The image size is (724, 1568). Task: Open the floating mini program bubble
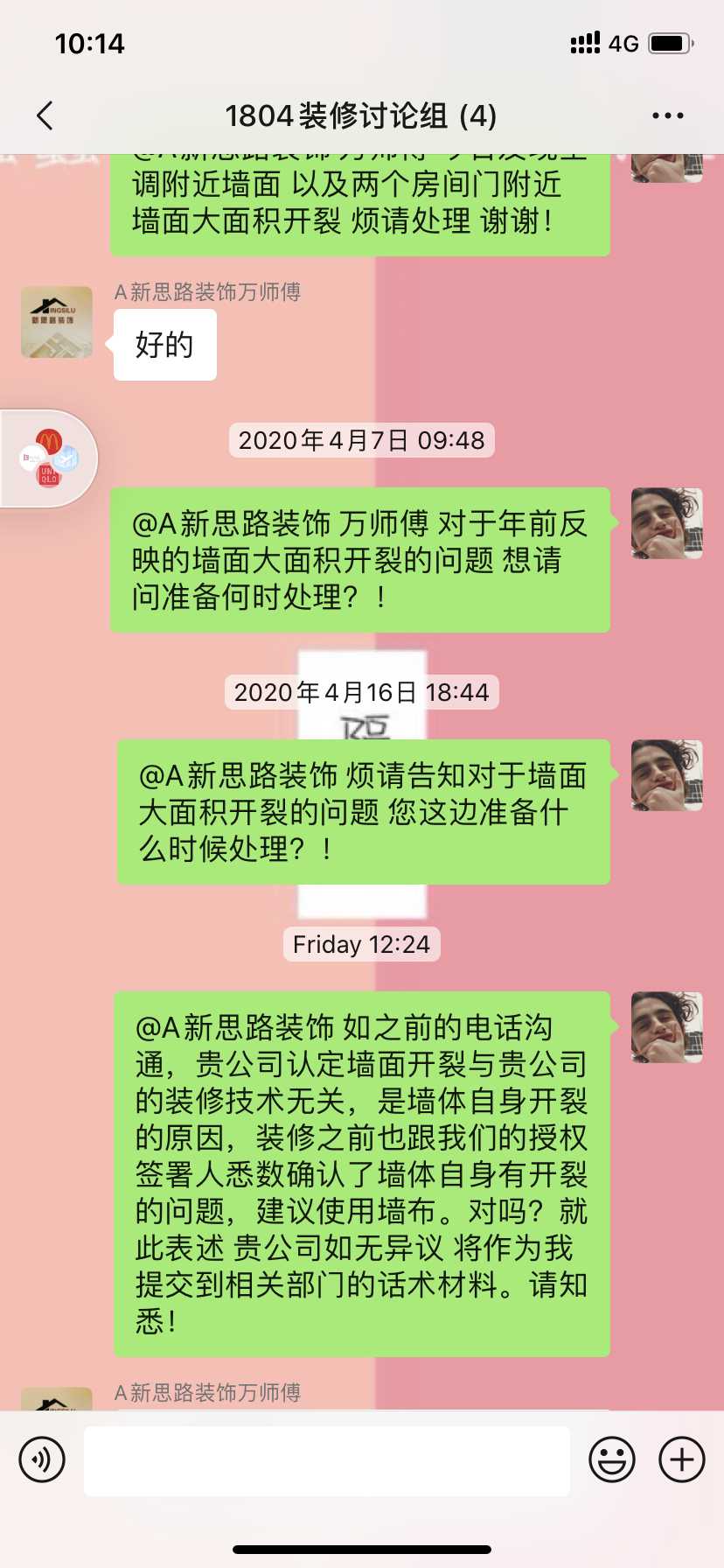49,458
